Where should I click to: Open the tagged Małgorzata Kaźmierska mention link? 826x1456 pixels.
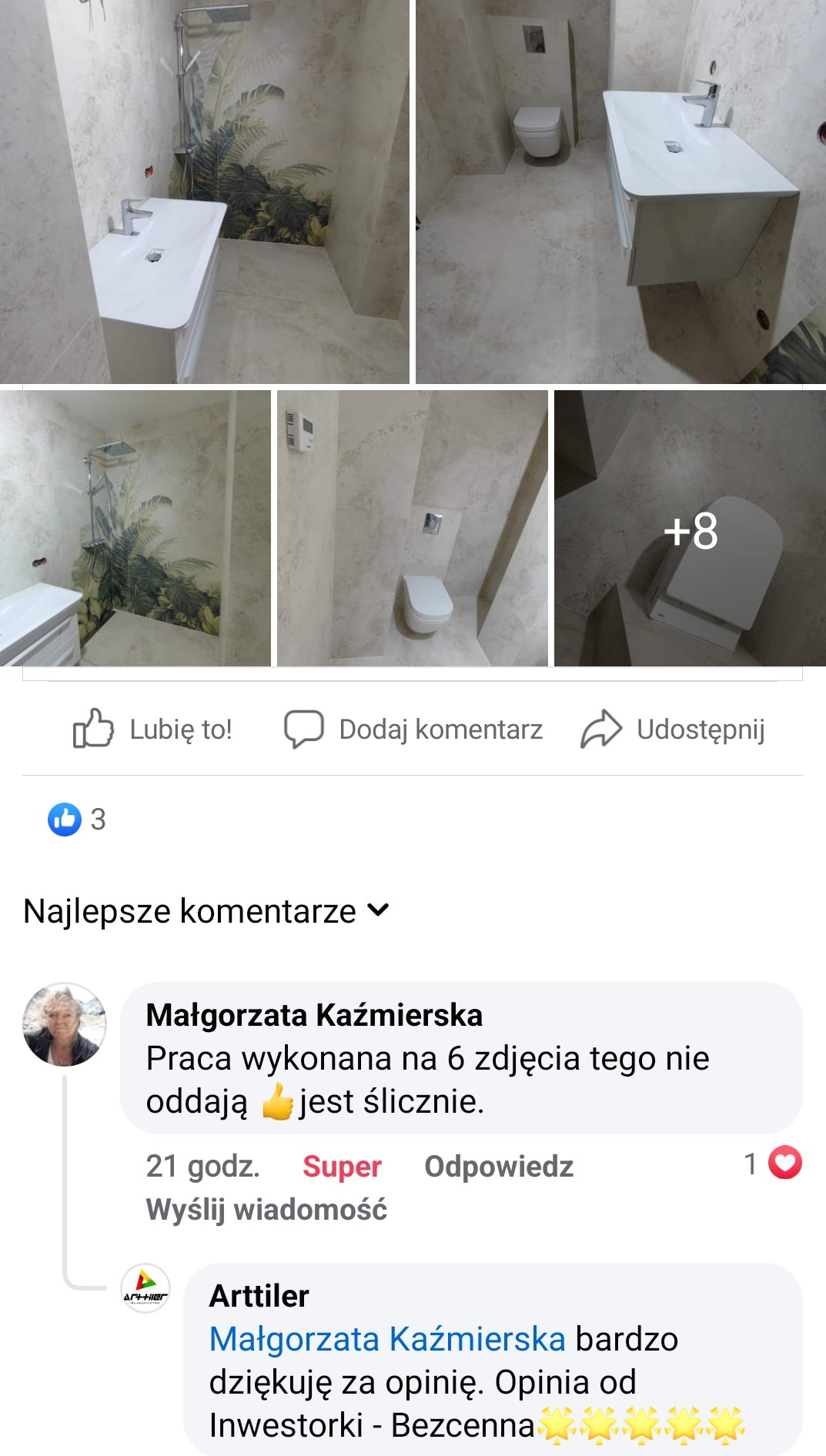(387, 1339)
